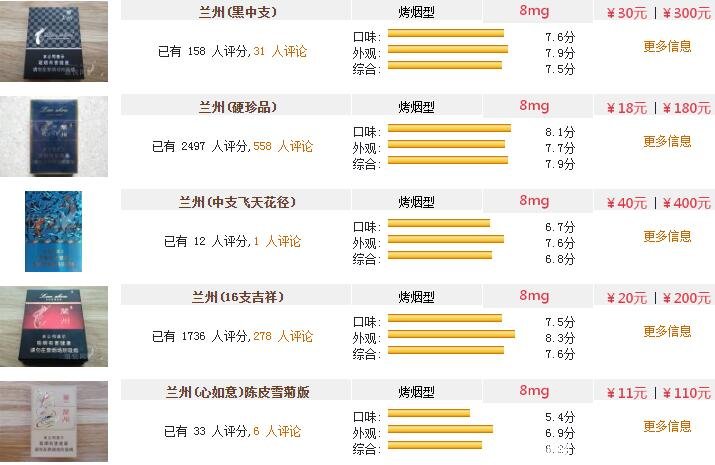Read the 278 人评论 for 兰州(16支吉祥)
Viewport: 715px width, 465px height.
click(x=283, y=336)
